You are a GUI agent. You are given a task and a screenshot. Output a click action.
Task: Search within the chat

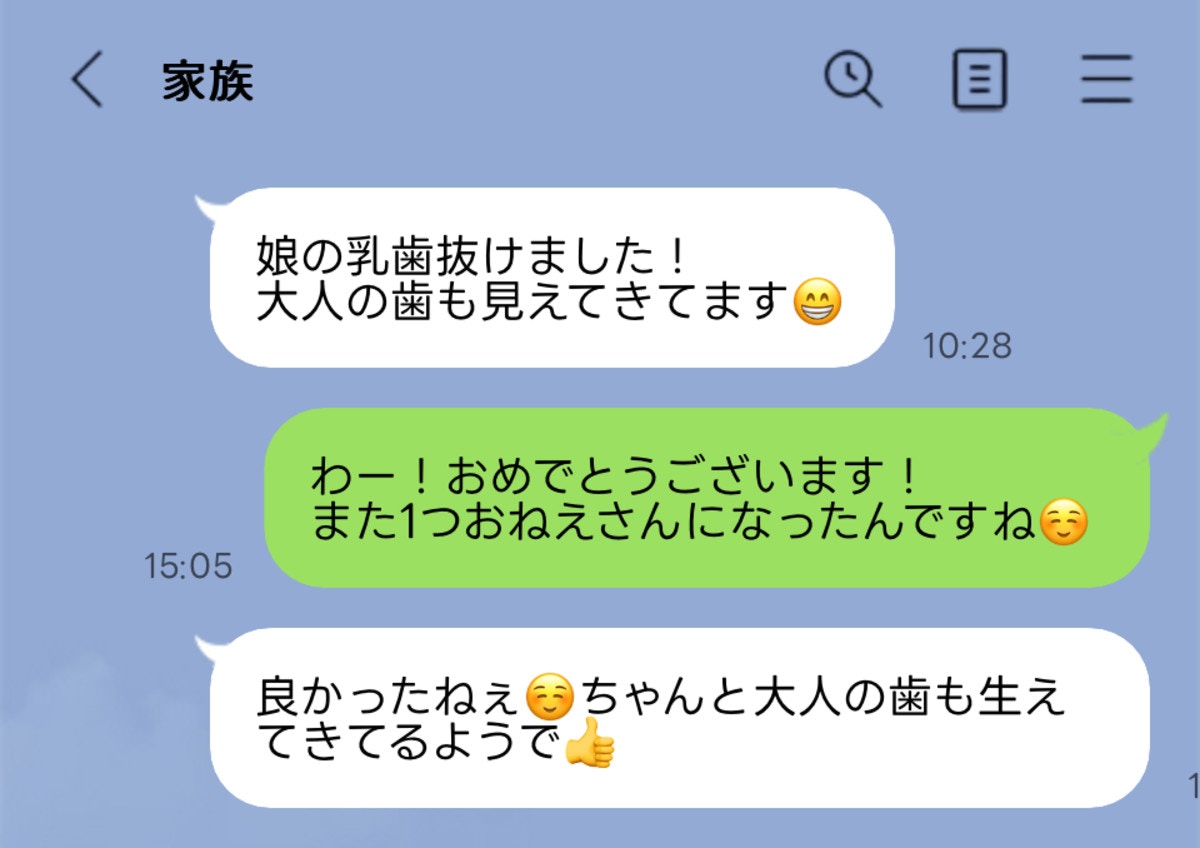point(852,80)
